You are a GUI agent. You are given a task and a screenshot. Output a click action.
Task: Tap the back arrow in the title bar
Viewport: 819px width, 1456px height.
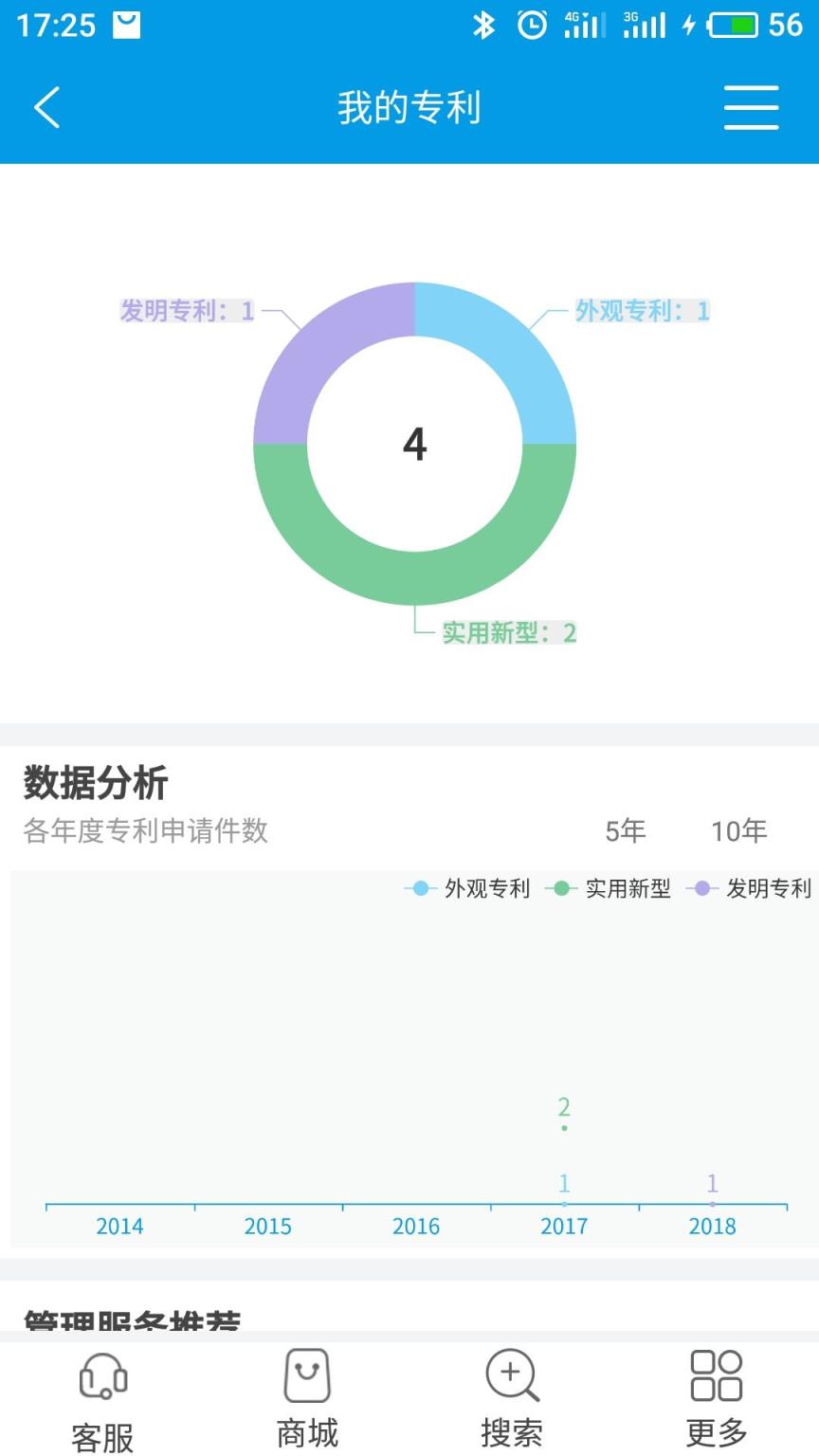[46, 107]
